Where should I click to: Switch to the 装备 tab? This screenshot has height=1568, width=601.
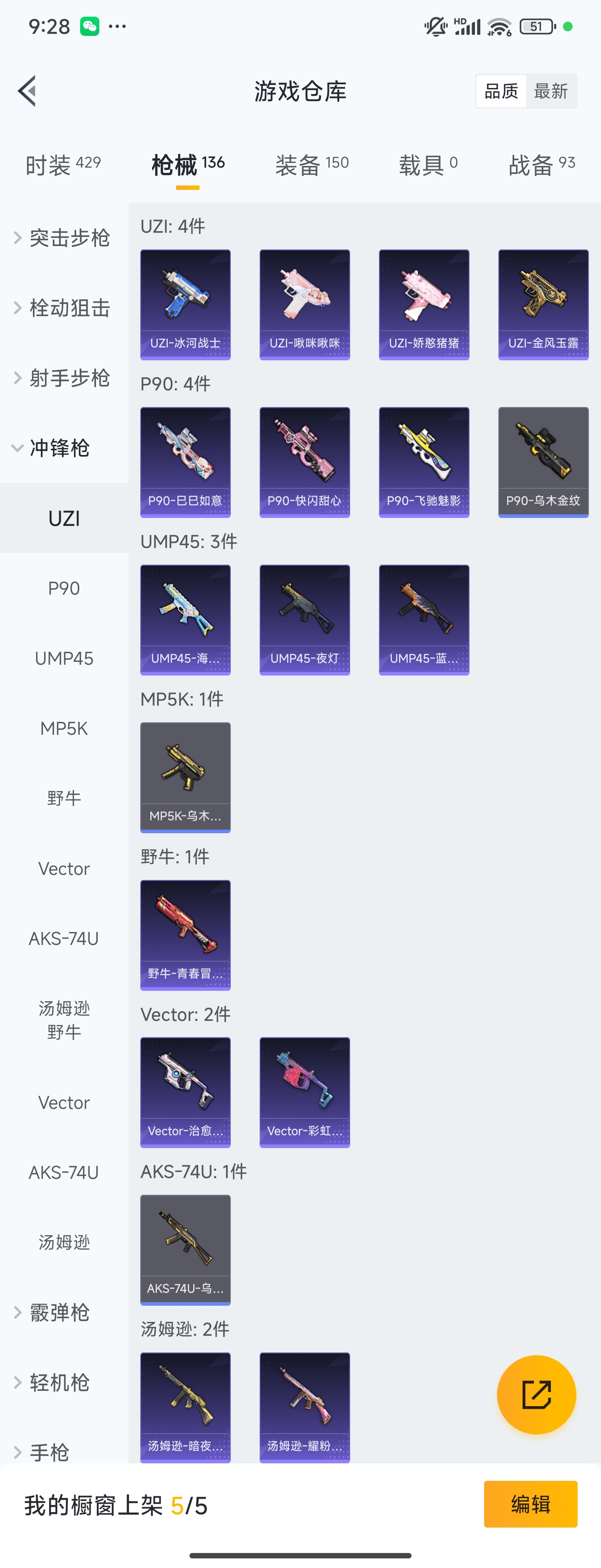click(x=312, y=164)
